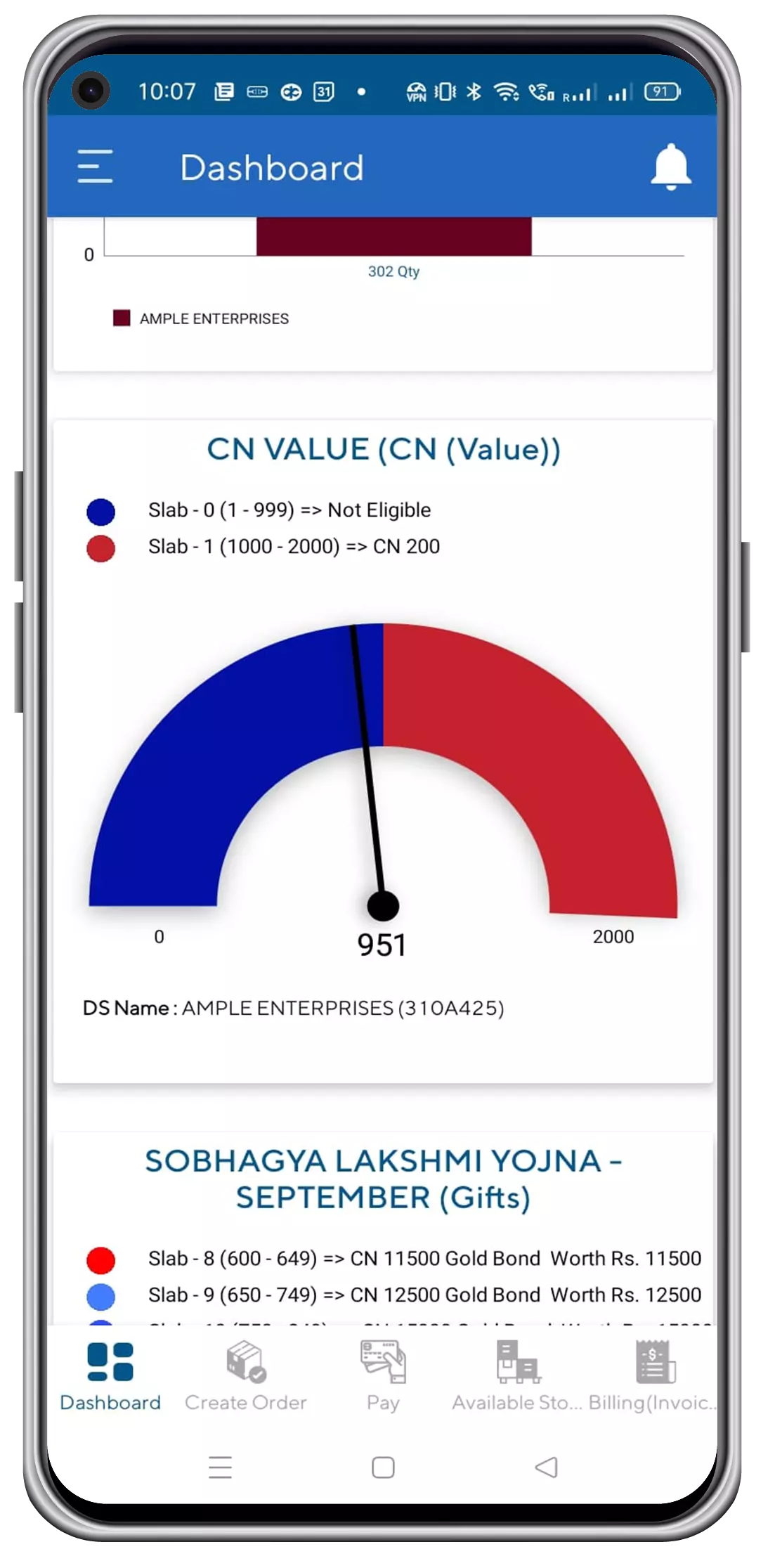Switch to the Dashboard tab
Viewport: 775px width, 1568px height.
(110, 1375)
